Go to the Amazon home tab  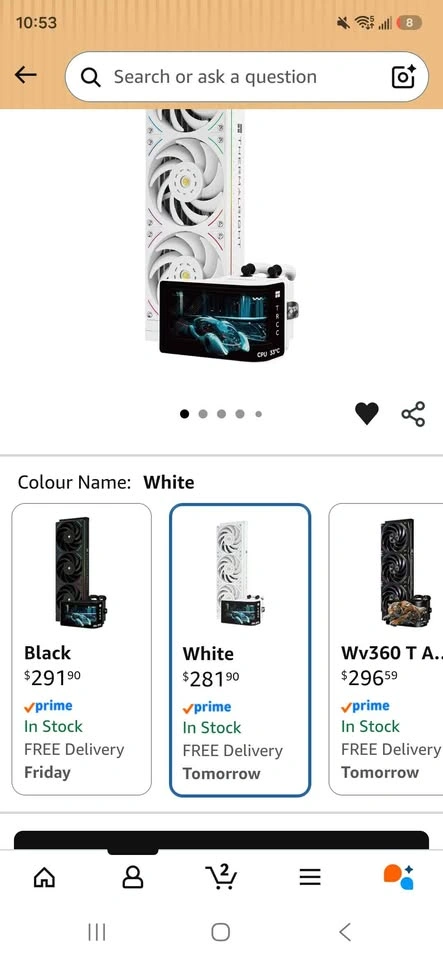coord(44,878)
